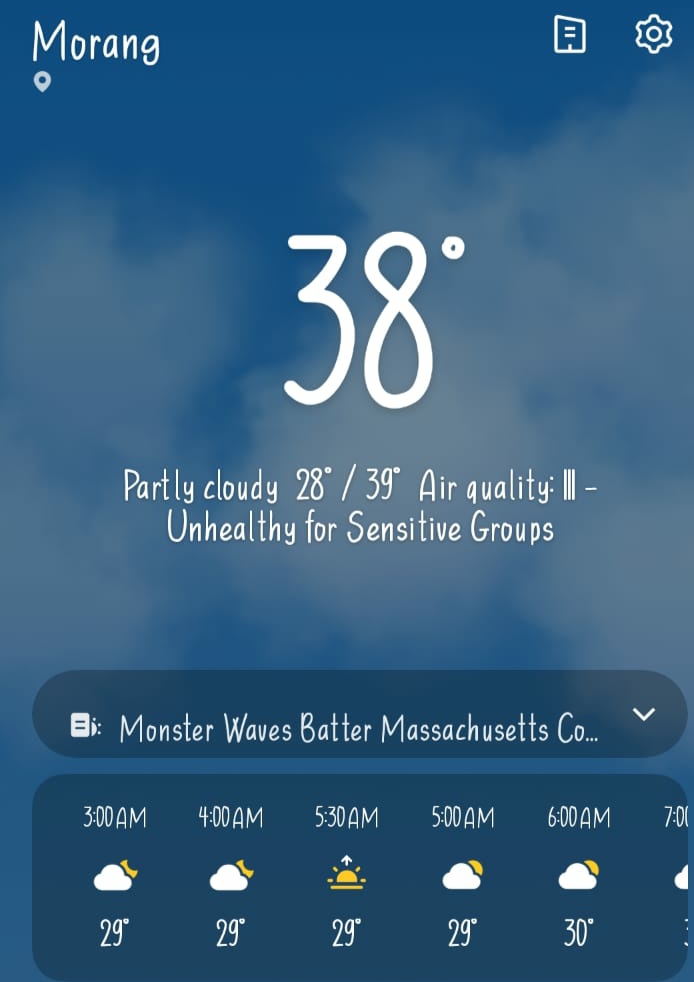
Task: Tap the Morang location name
Action: click(x=96, y=43)
